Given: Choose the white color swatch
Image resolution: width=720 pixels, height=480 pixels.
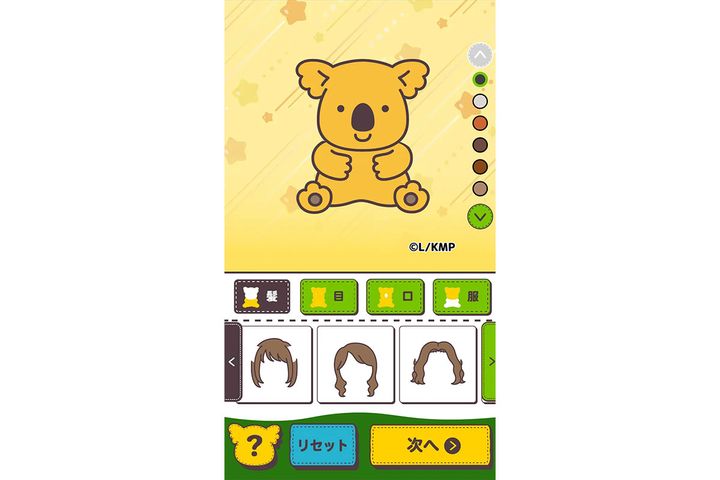Looking at the screenshot, I should (480, 100).
